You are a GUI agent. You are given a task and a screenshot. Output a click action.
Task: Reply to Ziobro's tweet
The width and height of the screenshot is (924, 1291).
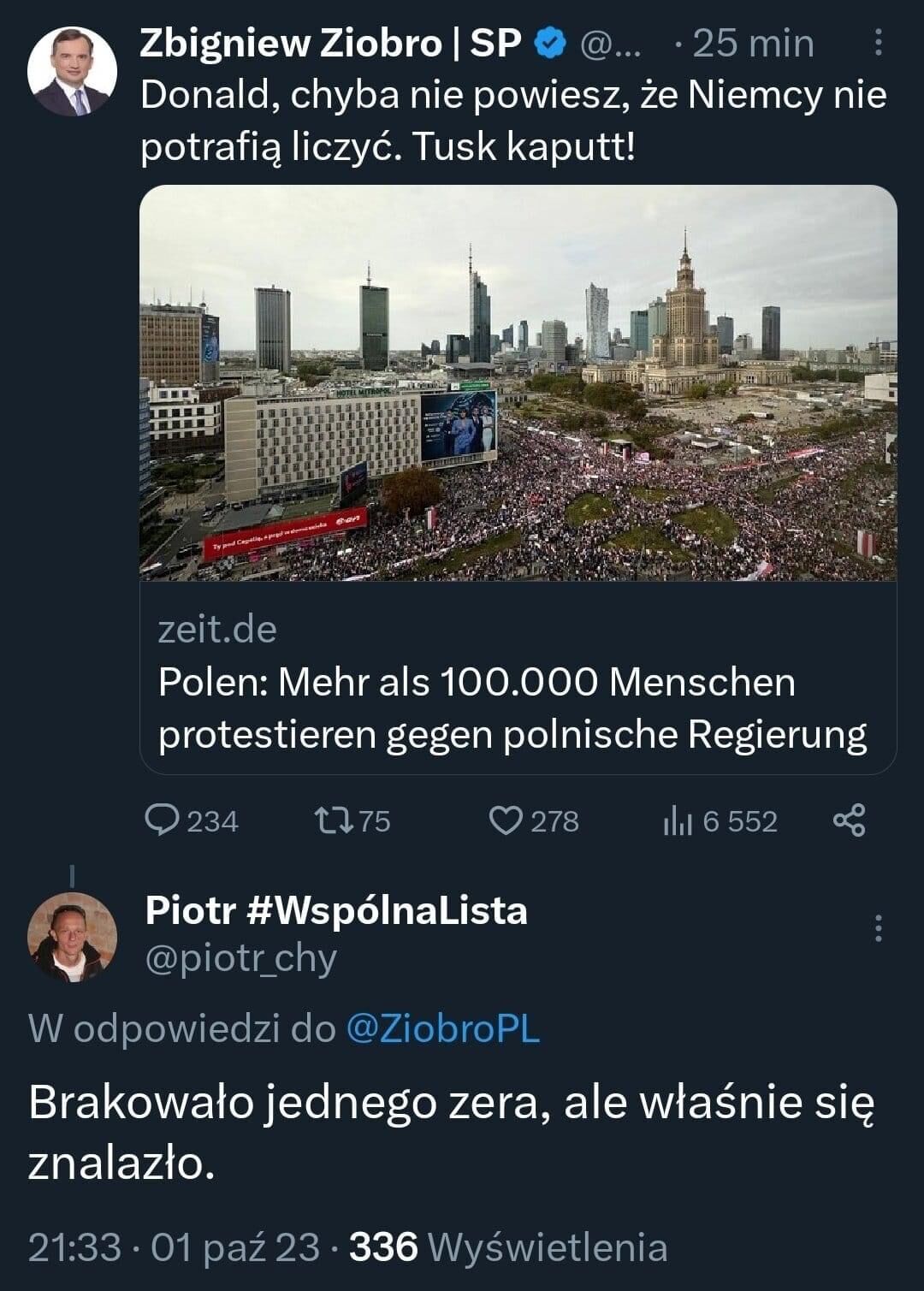[x=161, y=820]
